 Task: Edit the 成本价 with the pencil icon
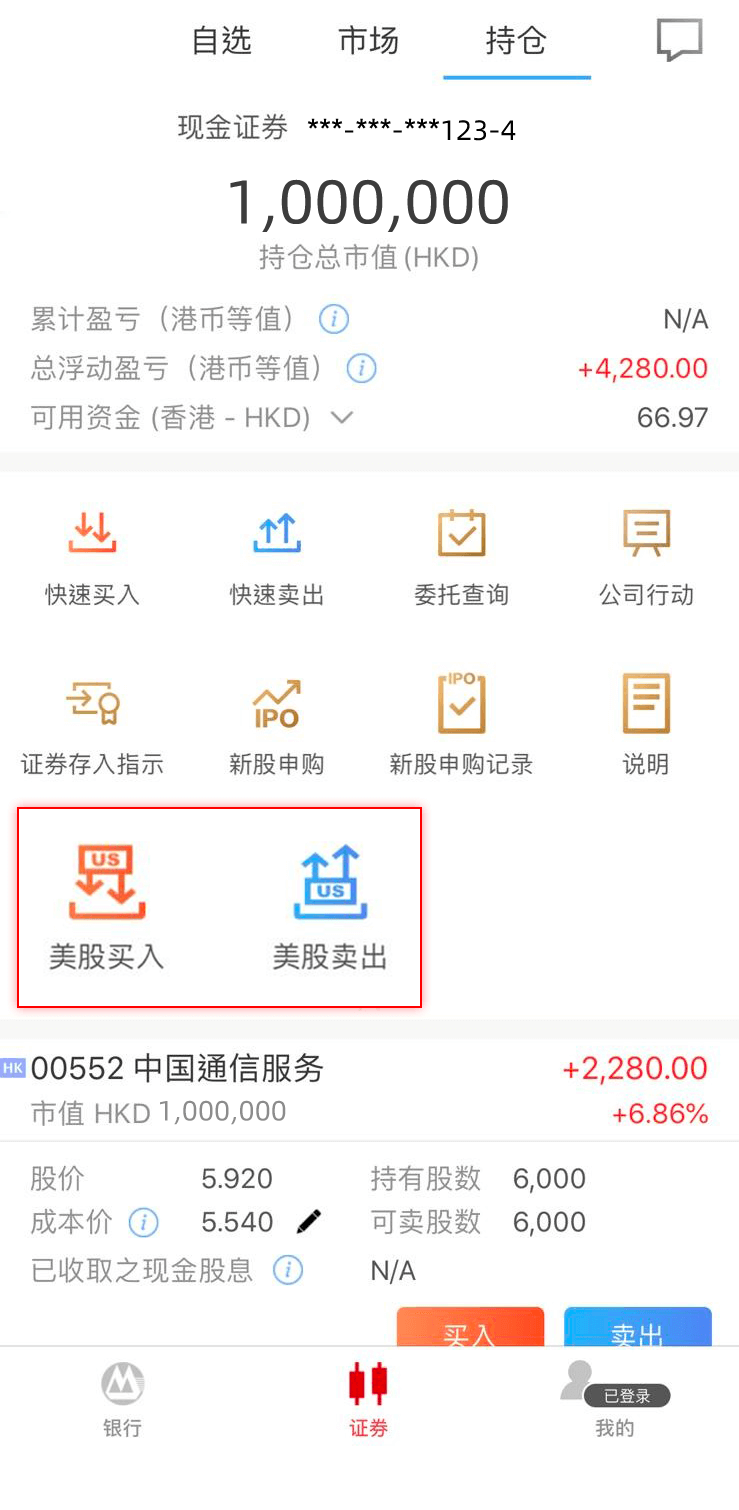tap(309, 1221)
